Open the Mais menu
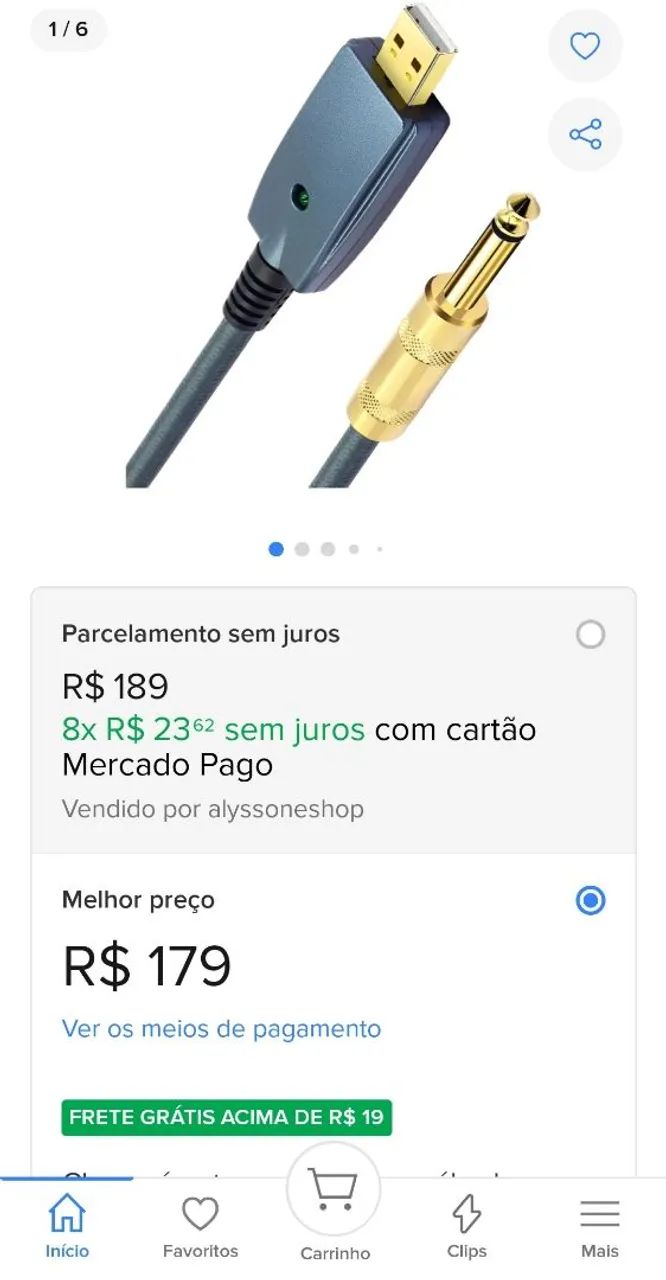Viewport: 666px width, 1280px height. pyautogui.click(x=600, y=1227)
